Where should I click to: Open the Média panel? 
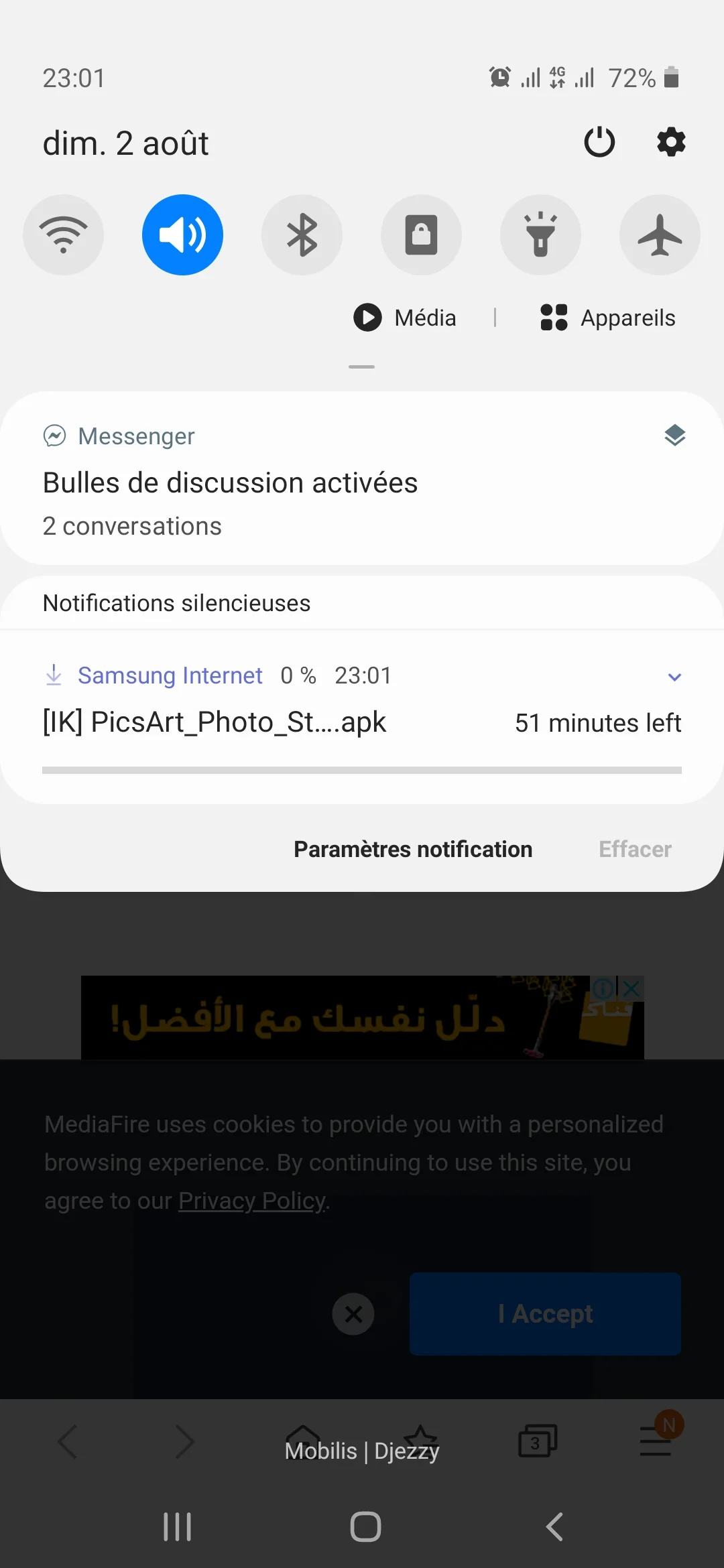tap(406, 318)
